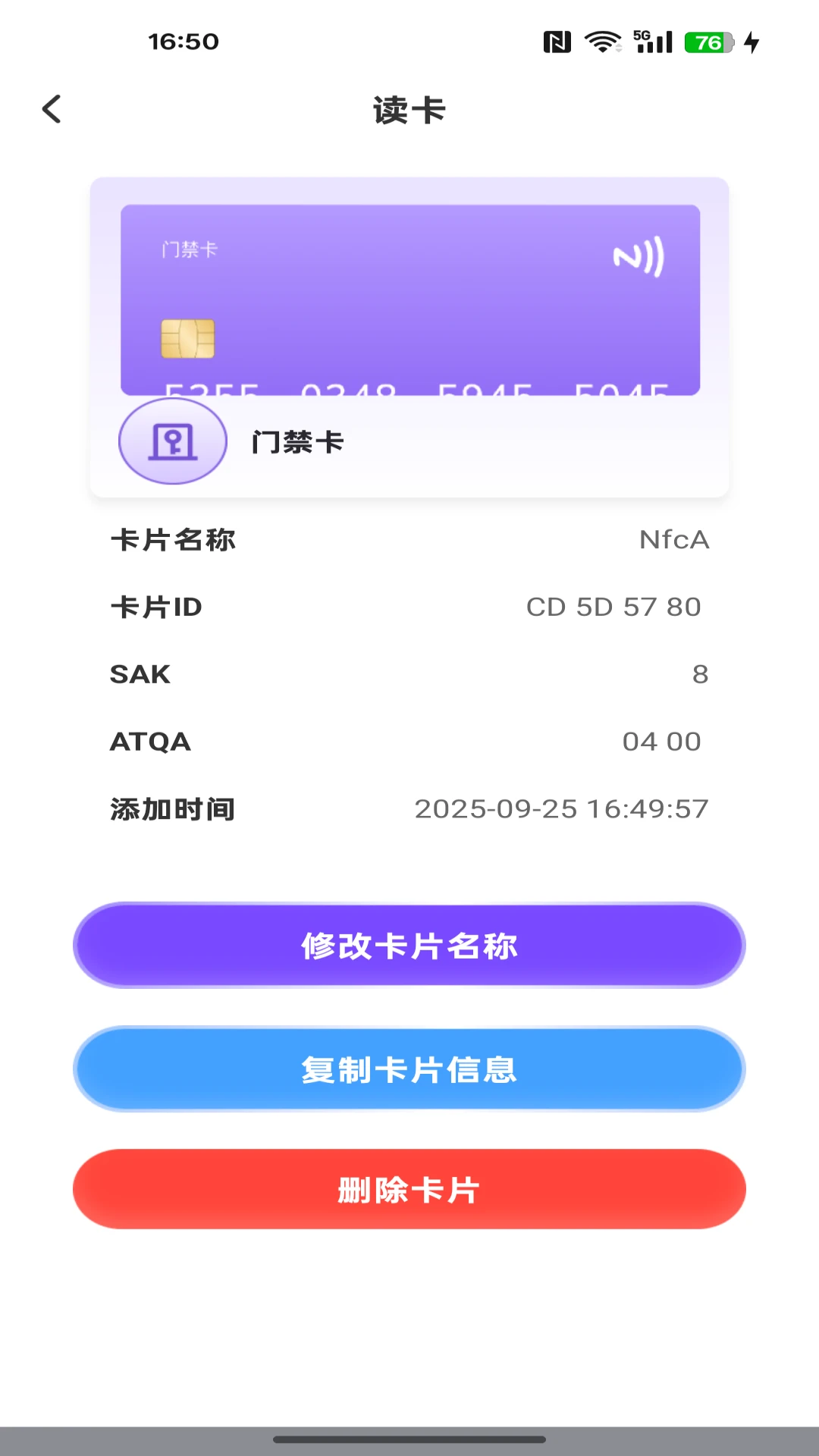The height and width of the screenshot is (1456, 819).
Task: Select the door access key icon
Action: (172, 441)
